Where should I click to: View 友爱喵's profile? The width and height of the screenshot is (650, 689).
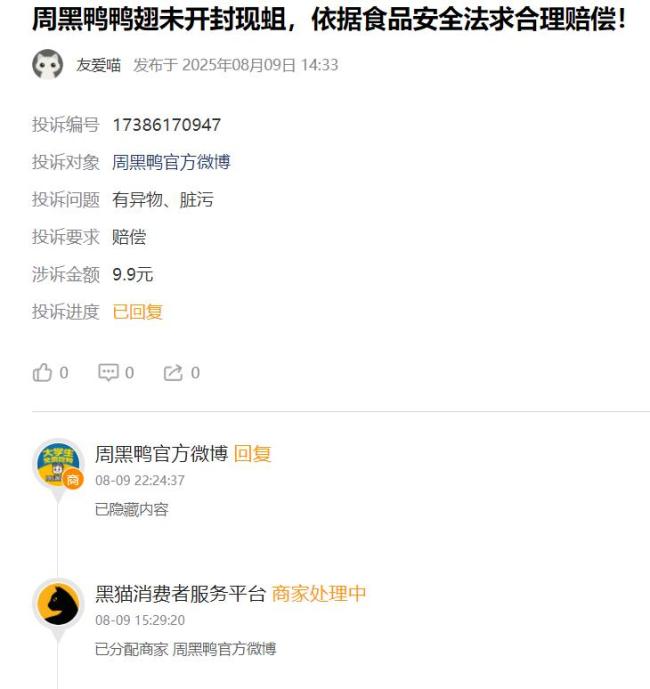coord(98,65)
